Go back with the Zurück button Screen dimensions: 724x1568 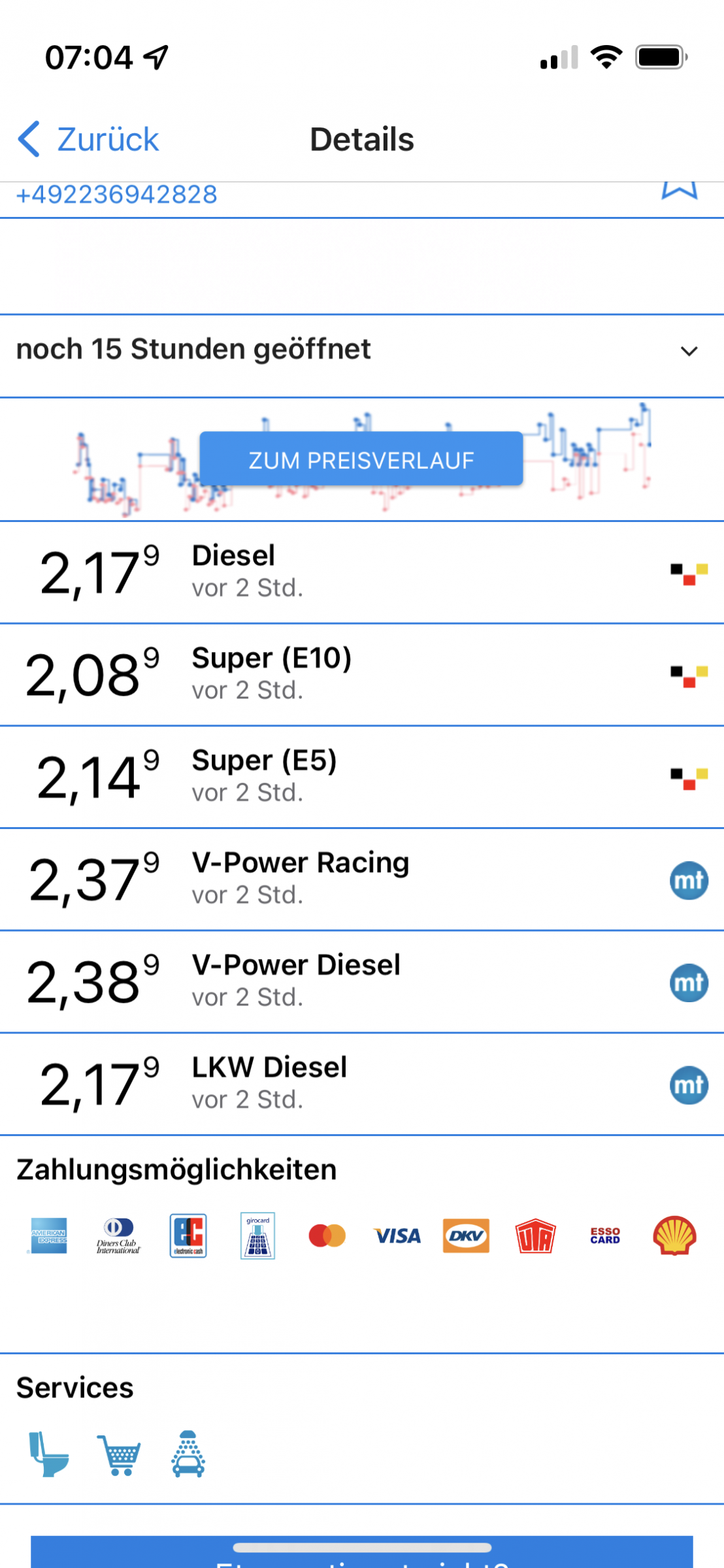(88, 139)
